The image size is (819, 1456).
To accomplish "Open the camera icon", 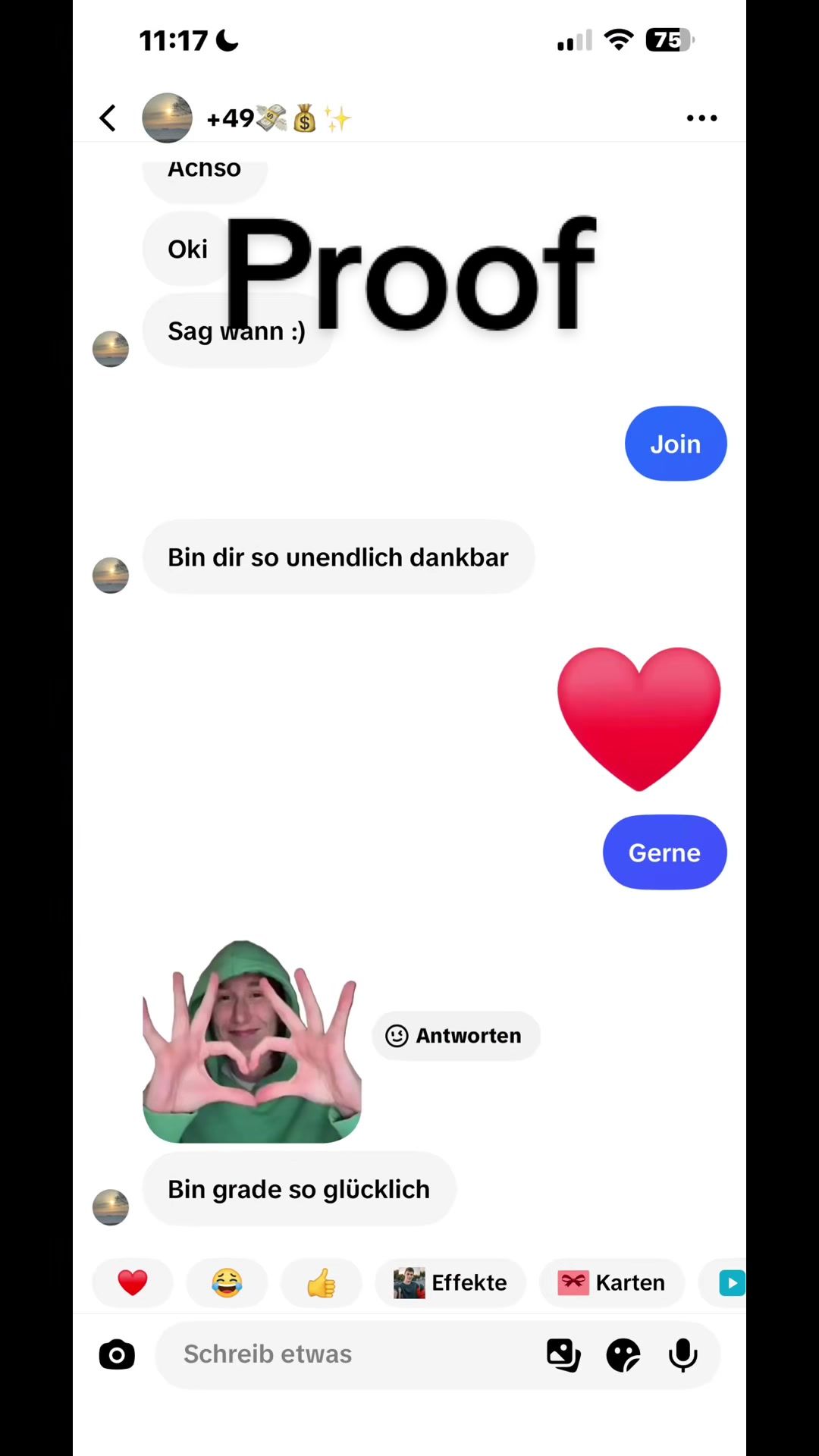I will point(117,1354).
